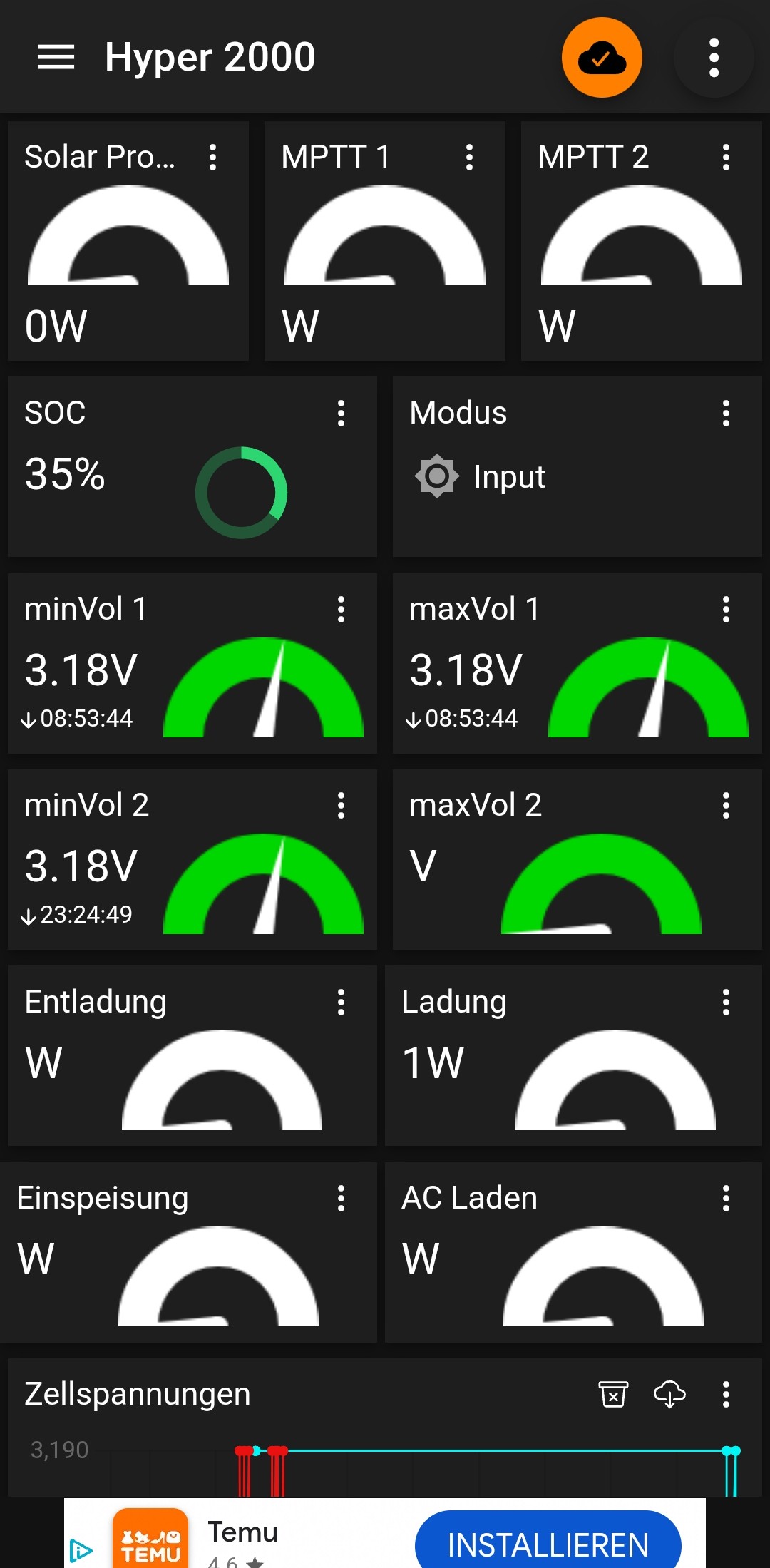770x1568 pixels.
Task: Show options for minVol 2
Action: click(341, 806)
